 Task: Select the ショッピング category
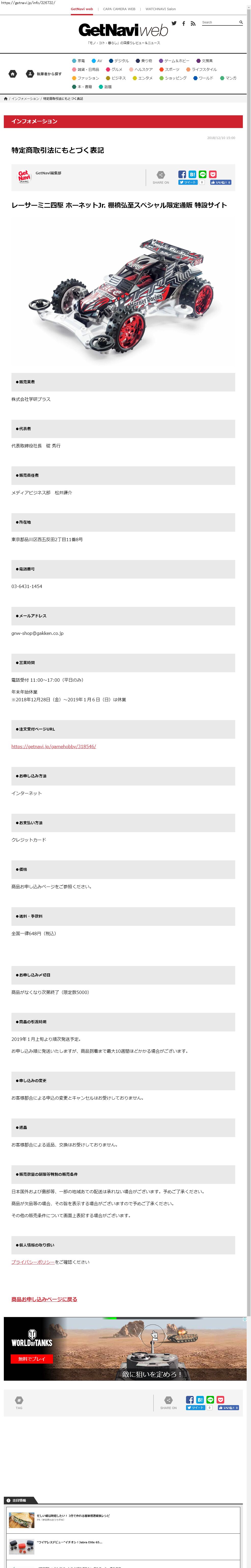point(173,78)
